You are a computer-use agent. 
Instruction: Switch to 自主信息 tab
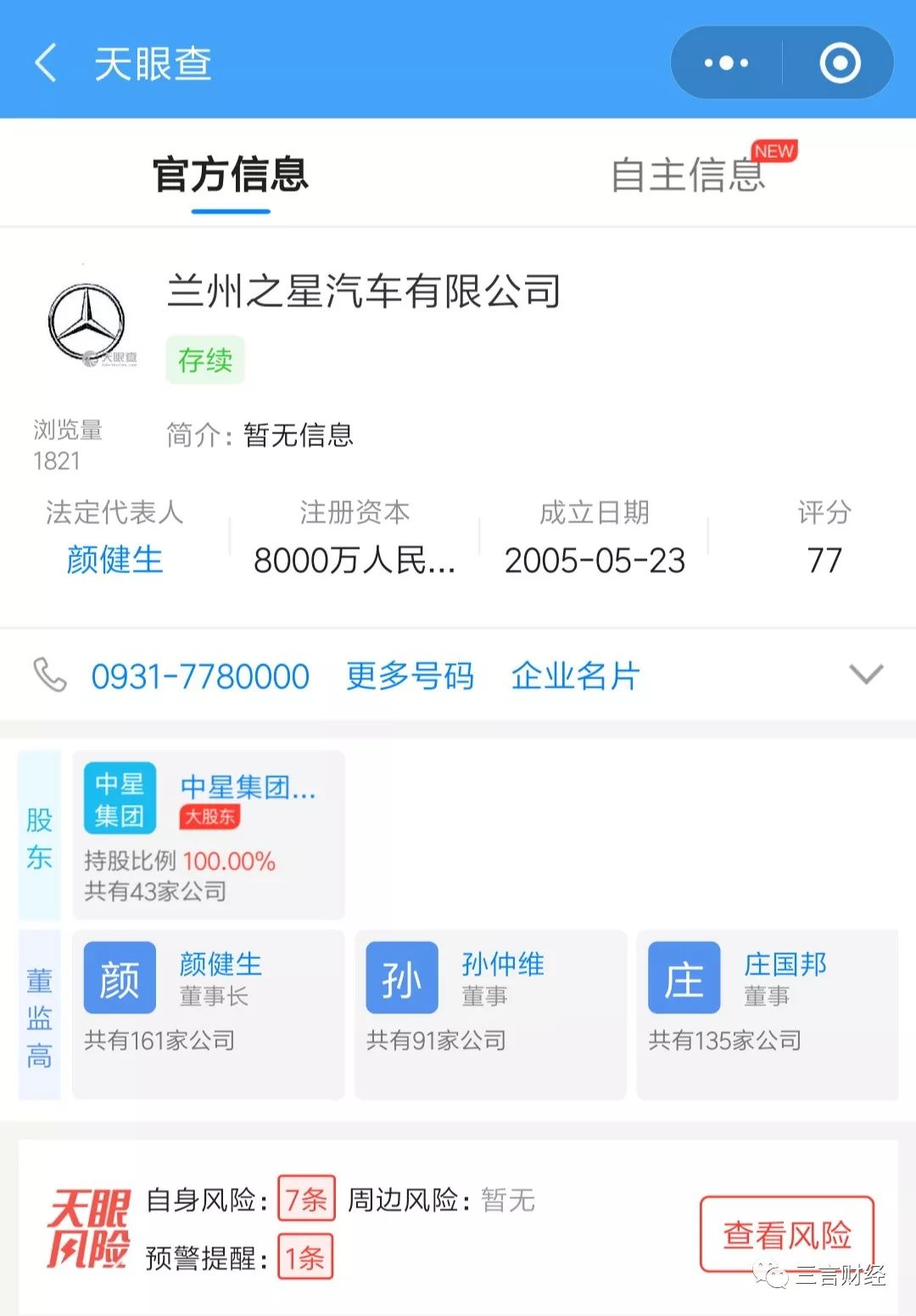click(688, 175)
